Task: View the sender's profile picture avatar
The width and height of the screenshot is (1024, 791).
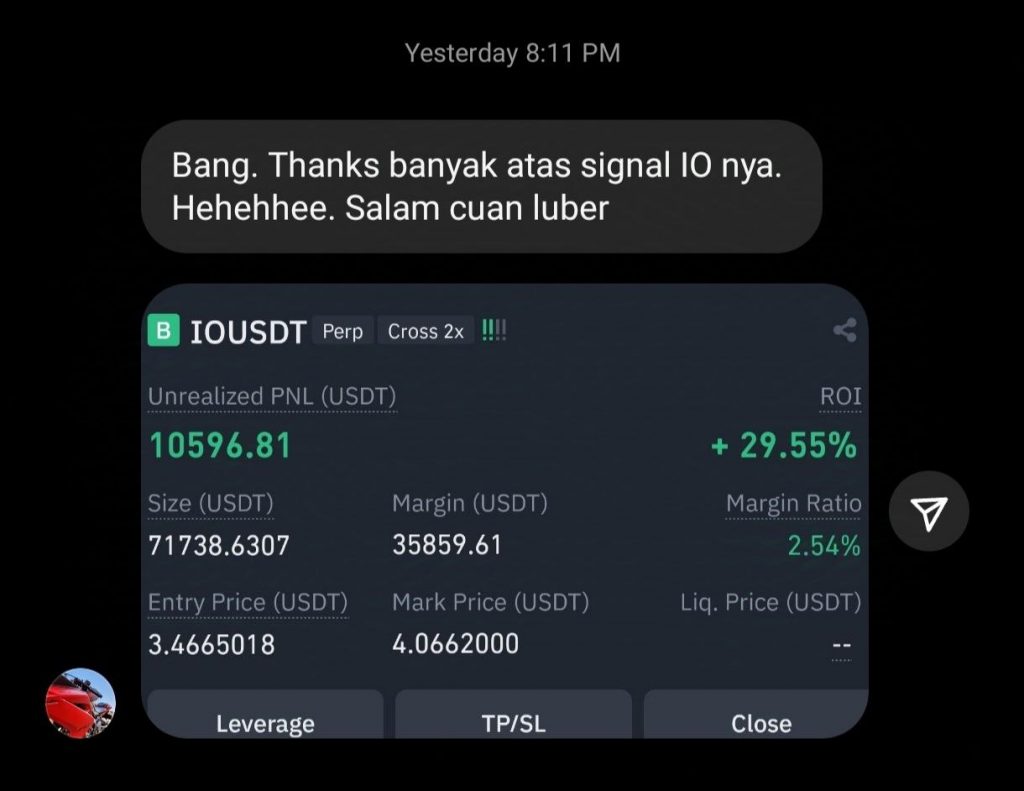Action: (81, 702)
